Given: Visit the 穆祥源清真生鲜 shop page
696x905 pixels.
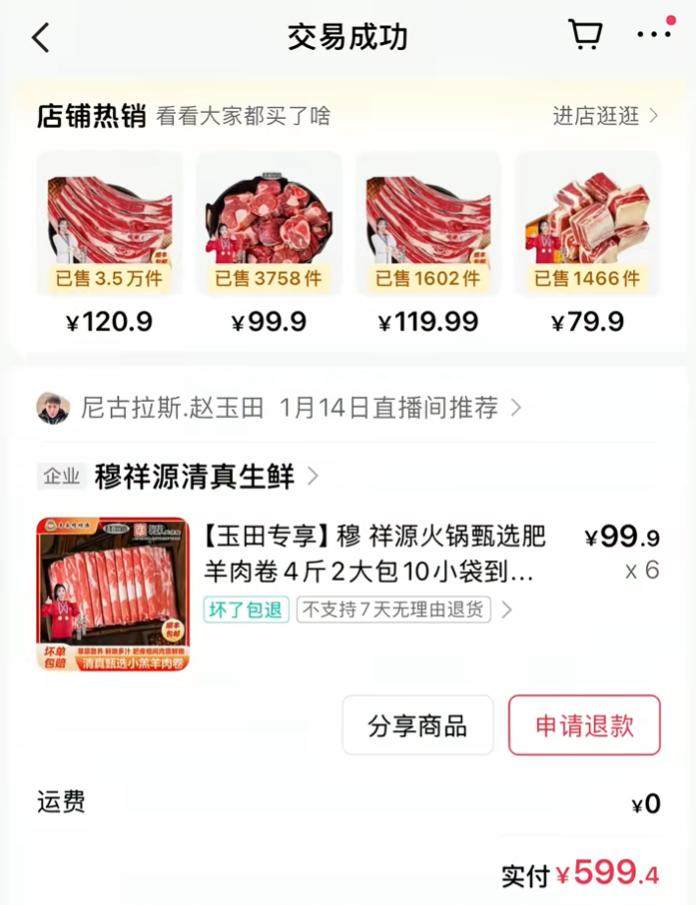Looking at the screenshot, I should pyautogui.click(x=195, y=476).
